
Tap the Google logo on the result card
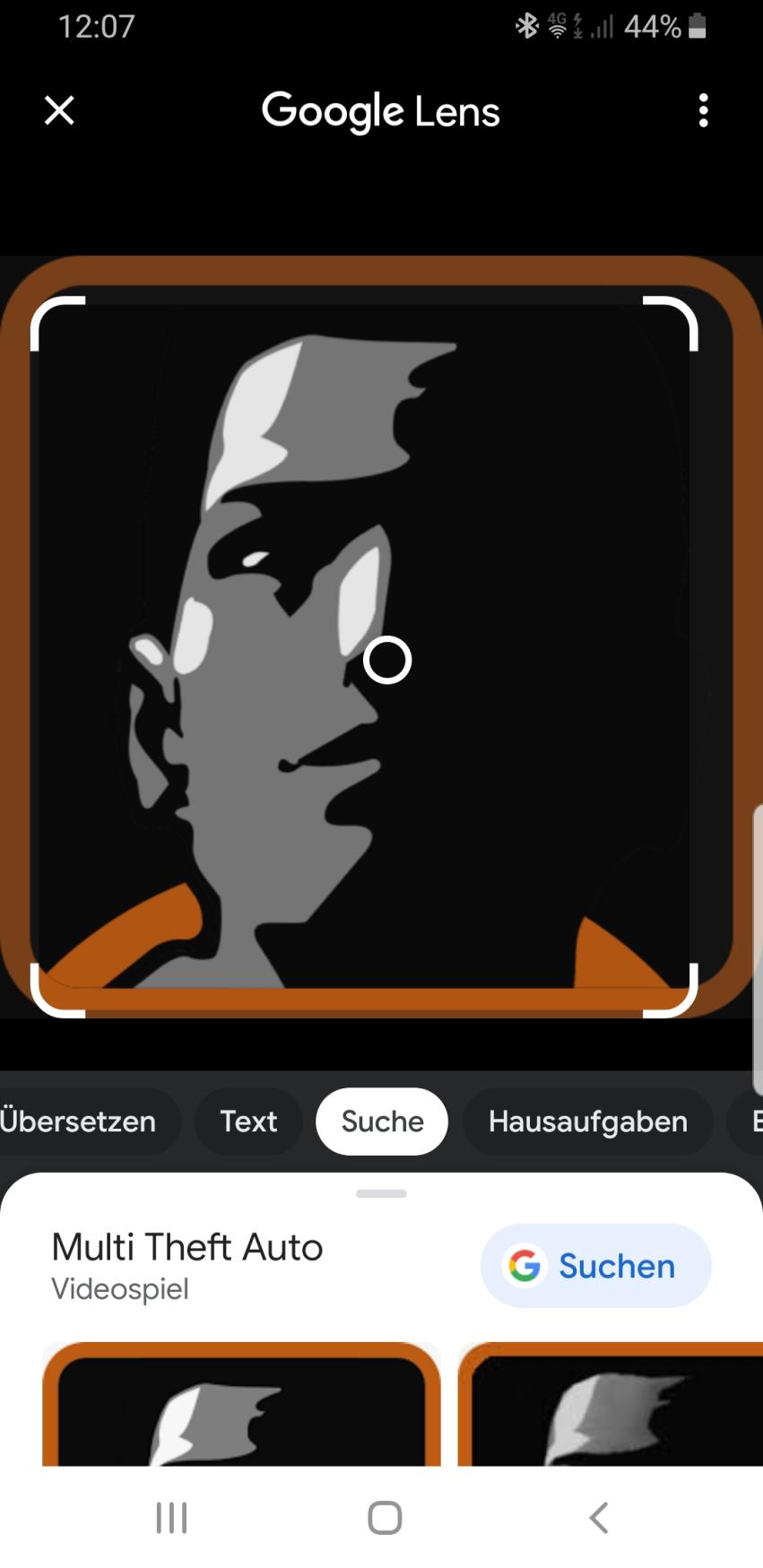coord(525,1265)
